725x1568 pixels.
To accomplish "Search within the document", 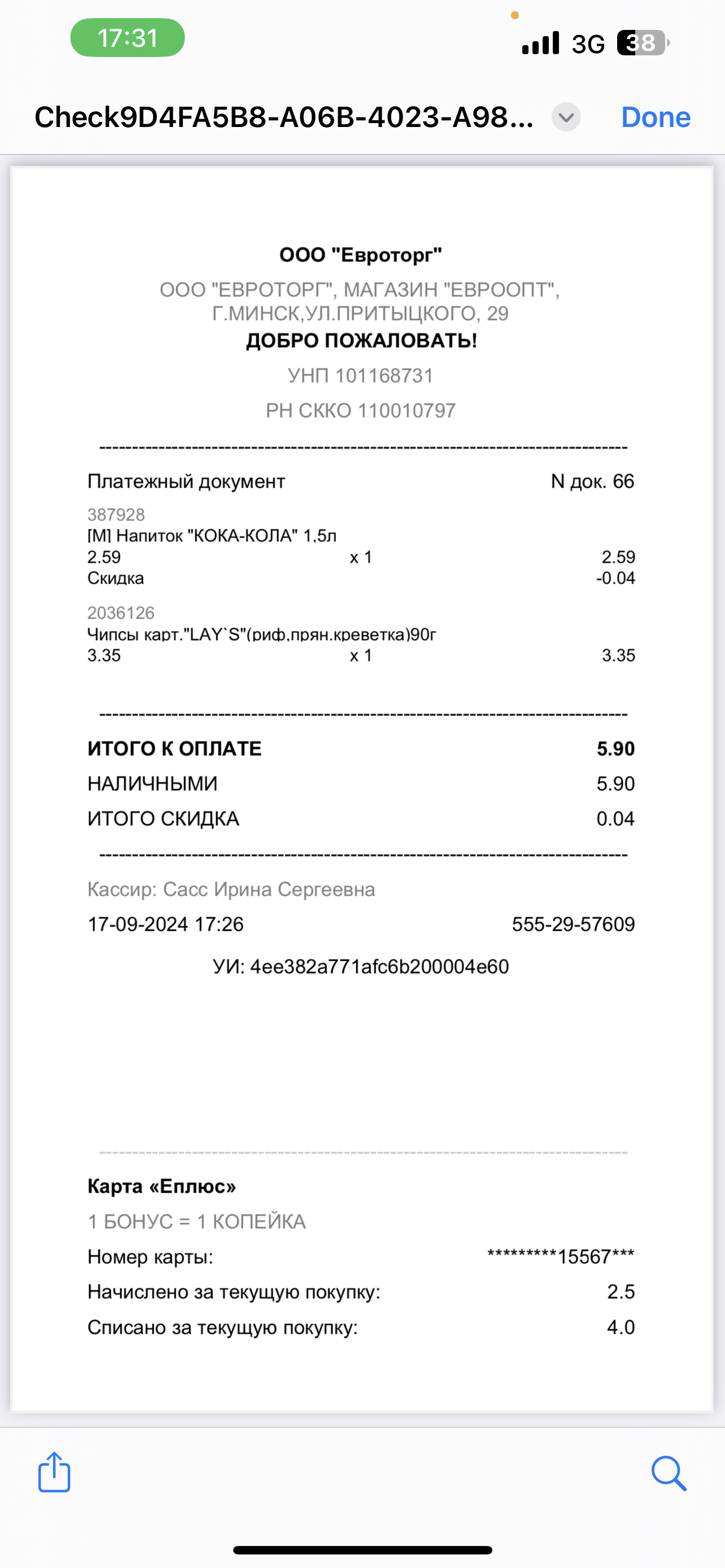I will 669,1473.
